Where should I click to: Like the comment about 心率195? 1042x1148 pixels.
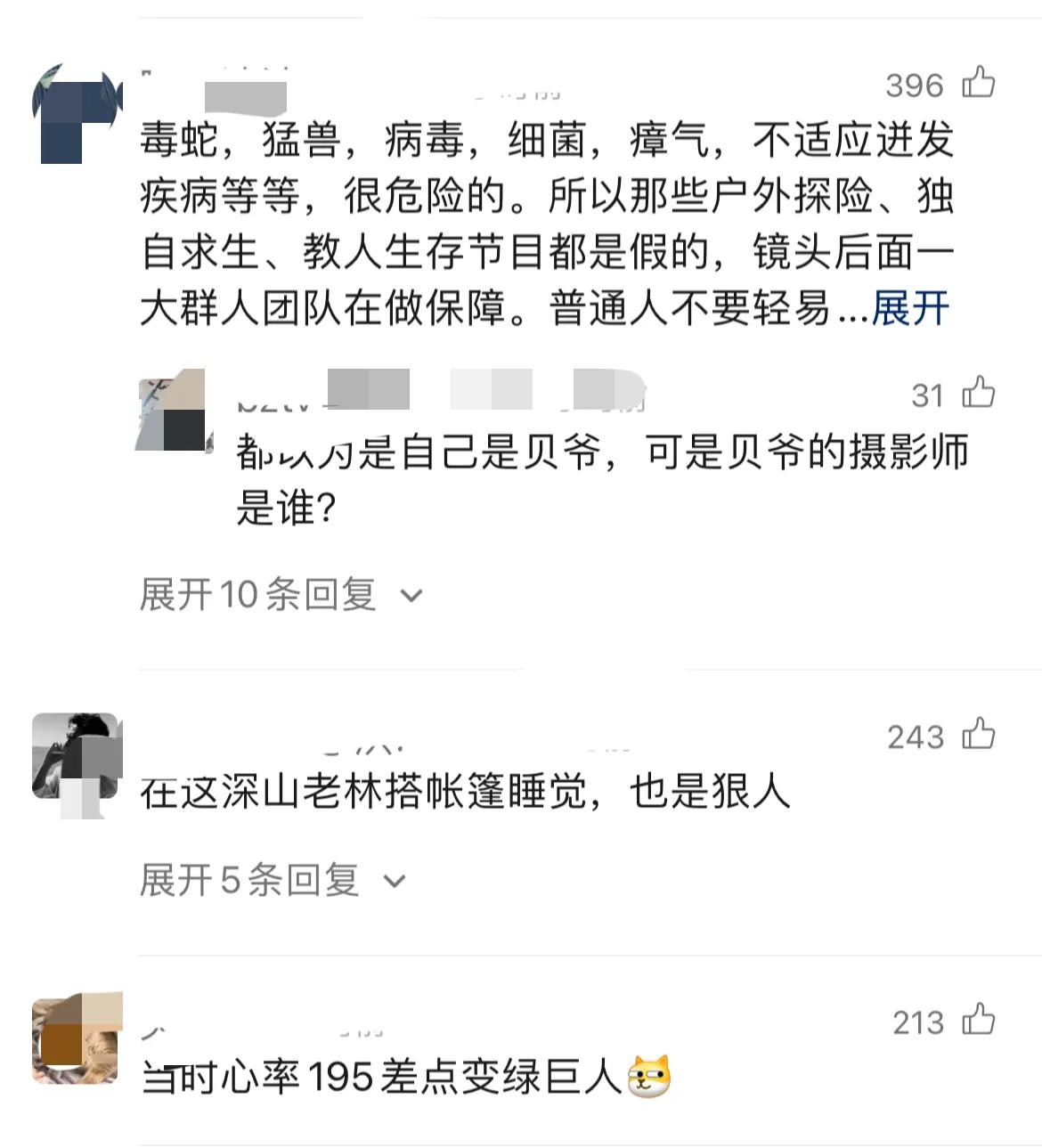[978, 1021]
